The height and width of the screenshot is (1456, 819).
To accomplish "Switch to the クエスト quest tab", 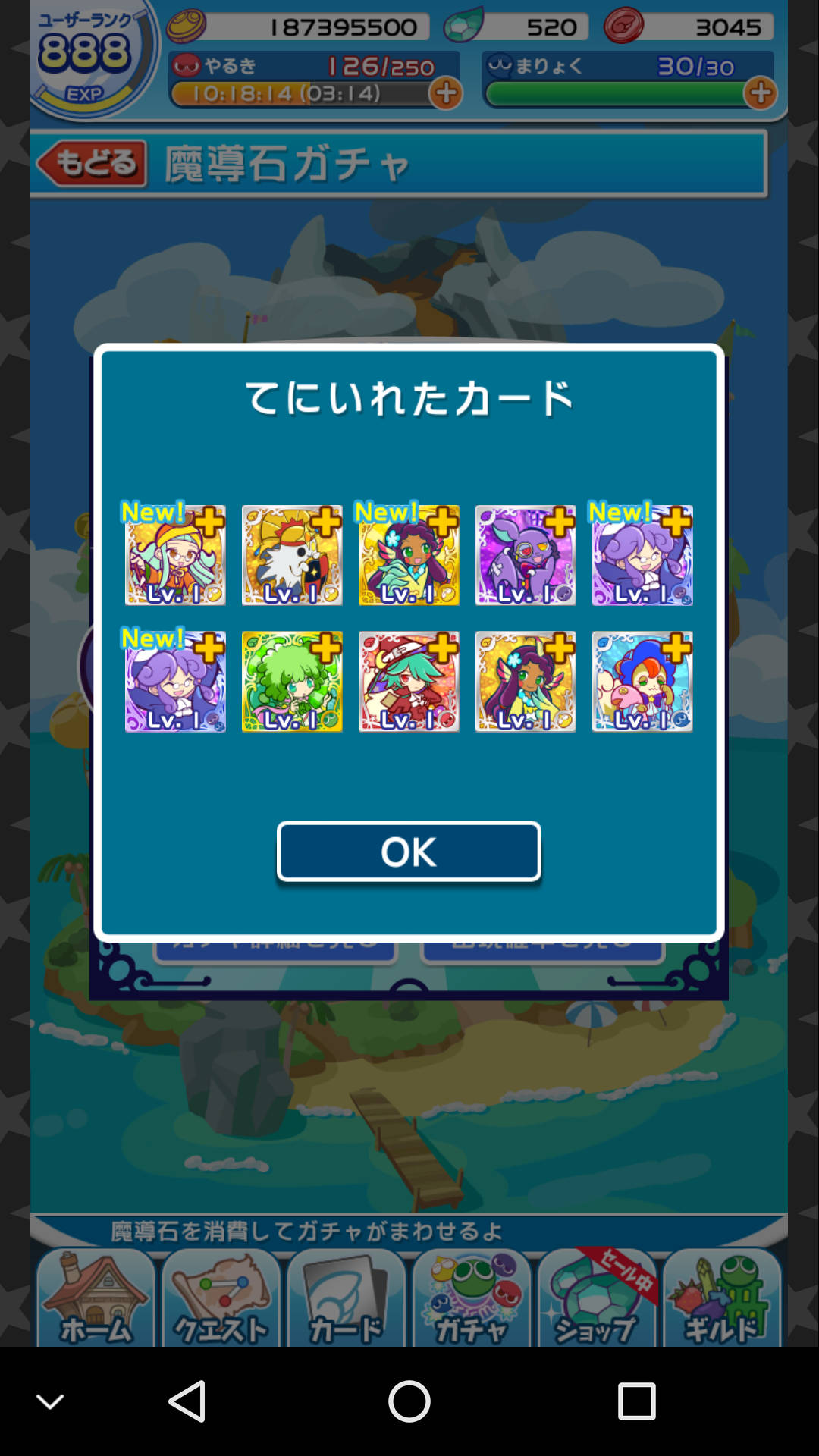I will tap(221, 1298).
